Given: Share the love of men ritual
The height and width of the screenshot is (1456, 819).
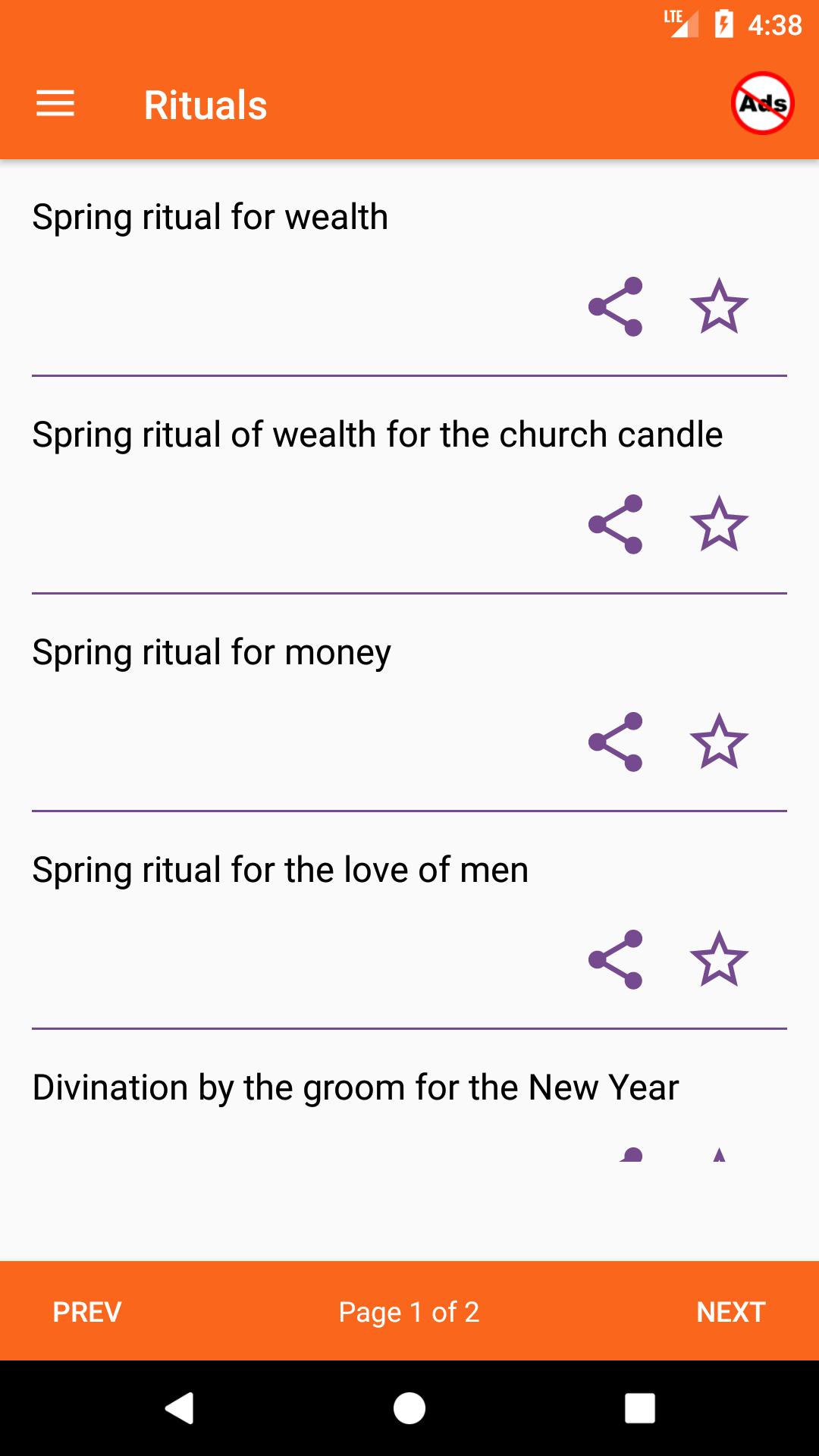Looking at the screenshot, I should 616,959.
